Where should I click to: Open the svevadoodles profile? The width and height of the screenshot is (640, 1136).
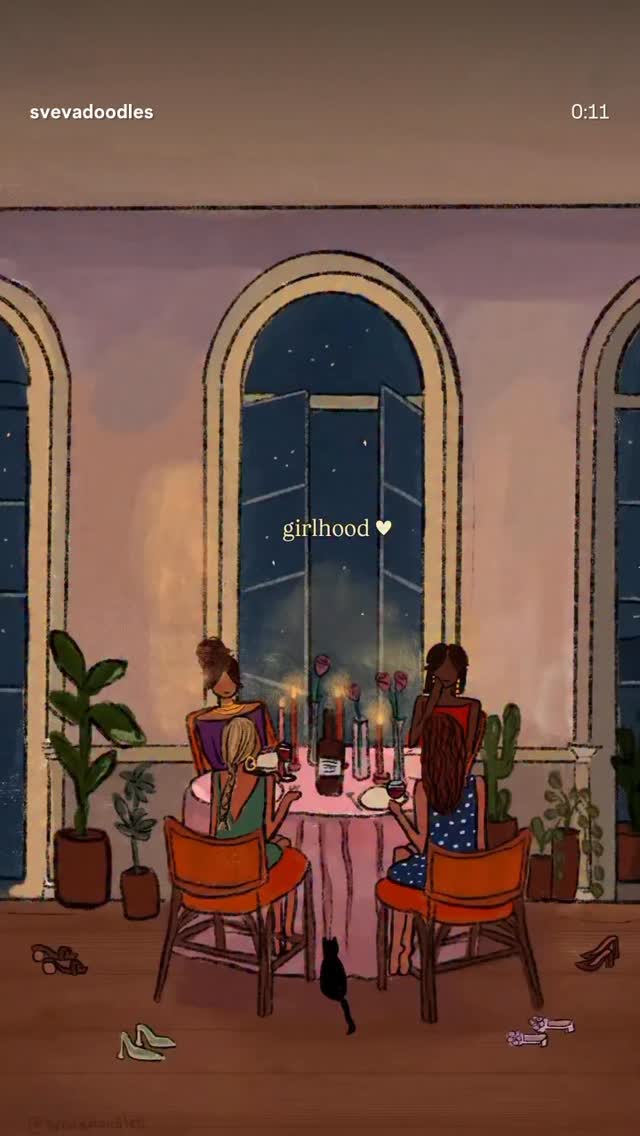91,112
